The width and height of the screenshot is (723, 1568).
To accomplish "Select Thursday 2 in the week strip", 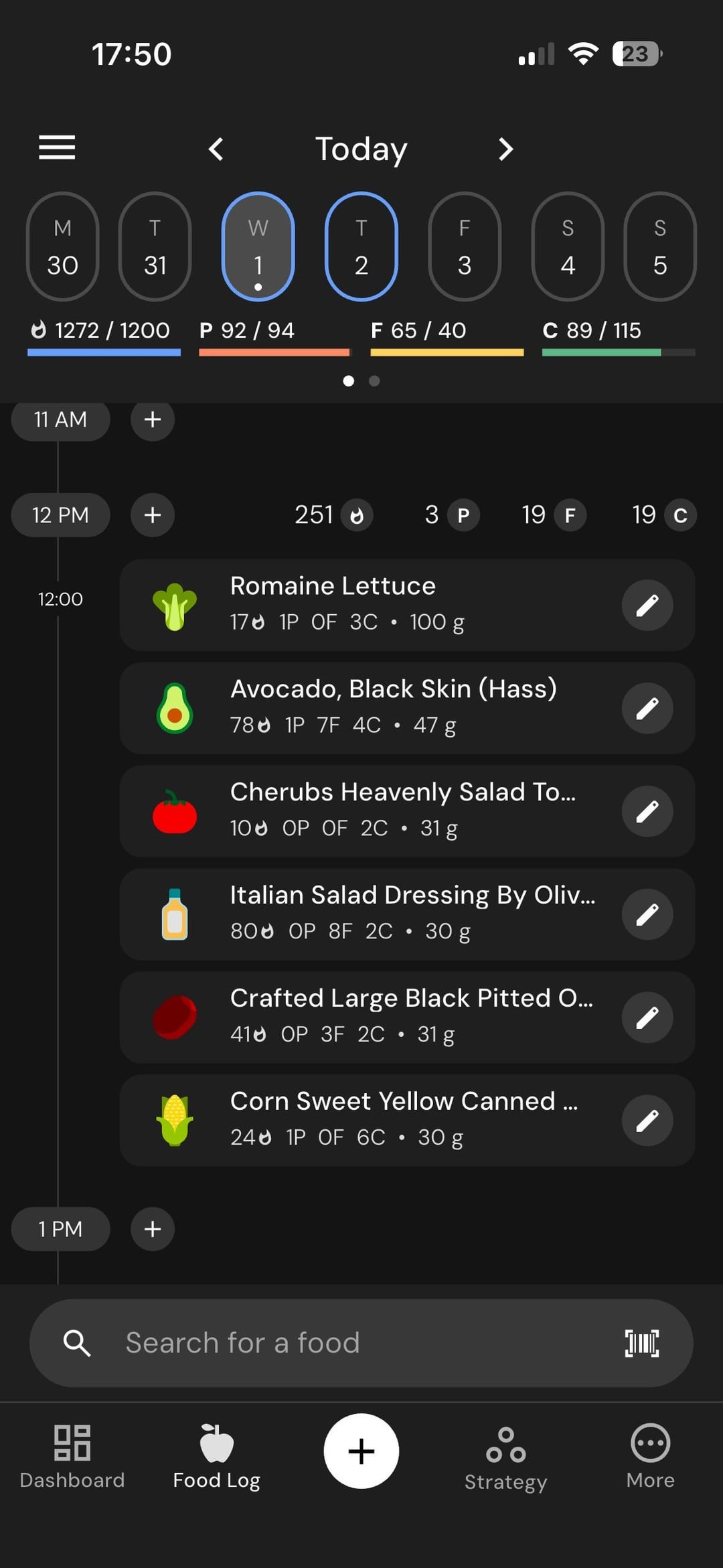I will click(361, 246).
